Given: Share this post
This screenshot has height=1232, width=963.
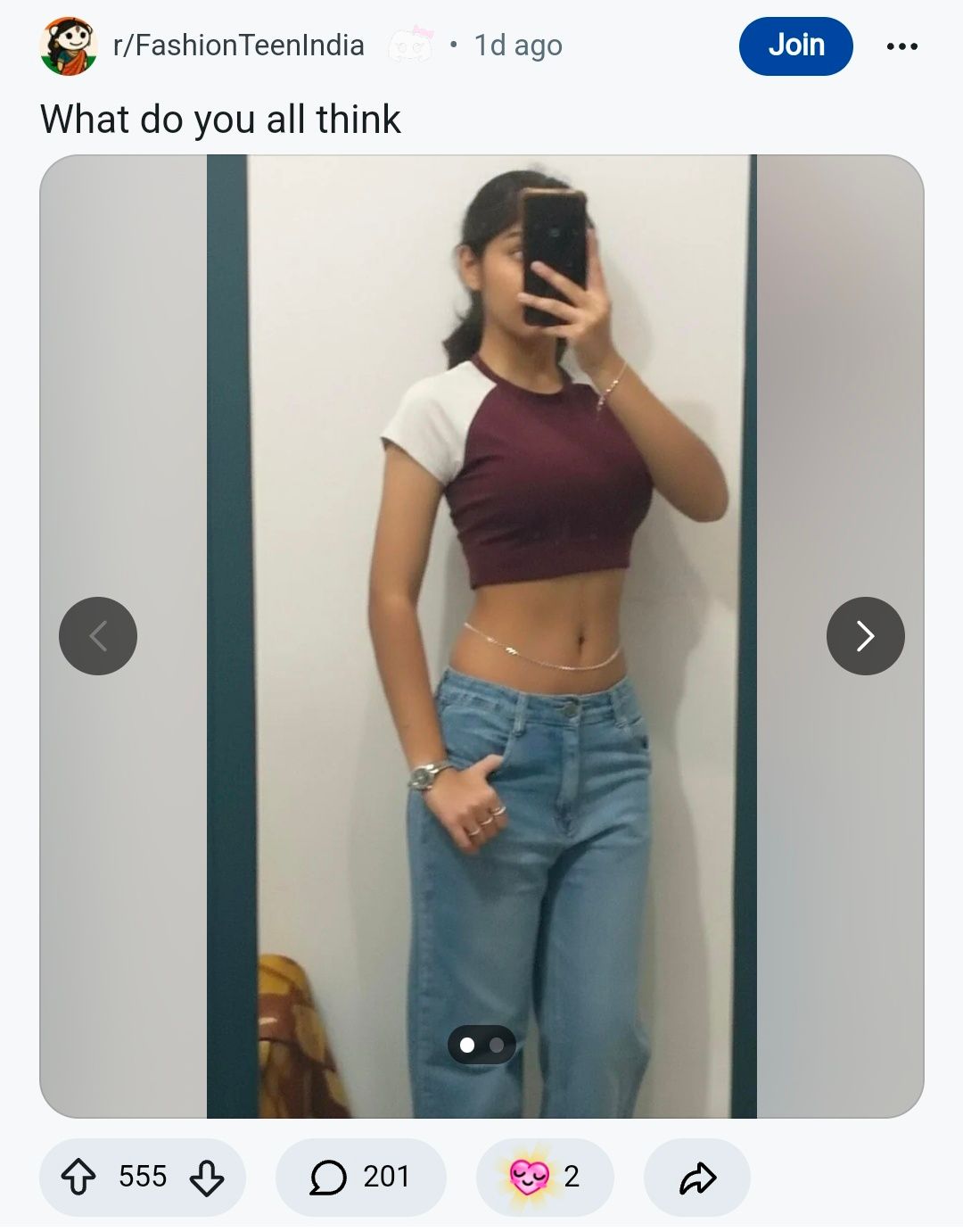Looking at the screenshot, I should point(697,1177).
